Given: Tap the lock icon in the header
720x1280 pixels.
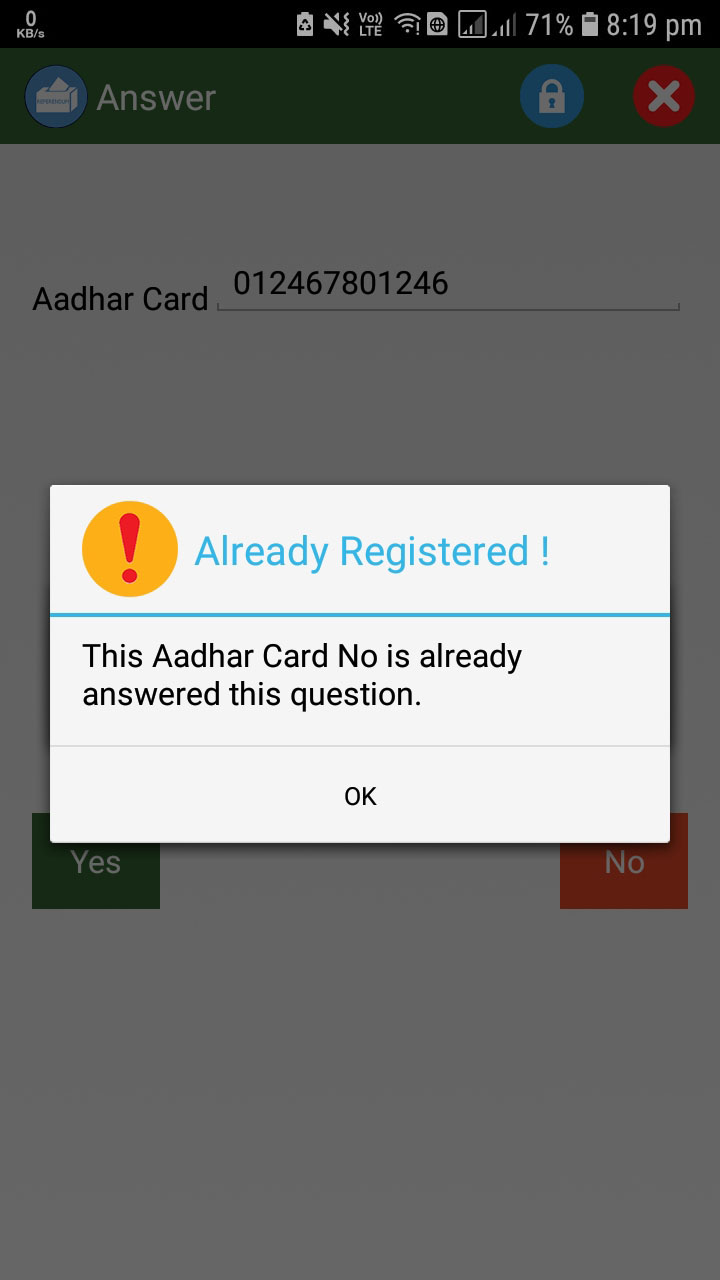Looking at the screenshot, I should tap(552, 97).
